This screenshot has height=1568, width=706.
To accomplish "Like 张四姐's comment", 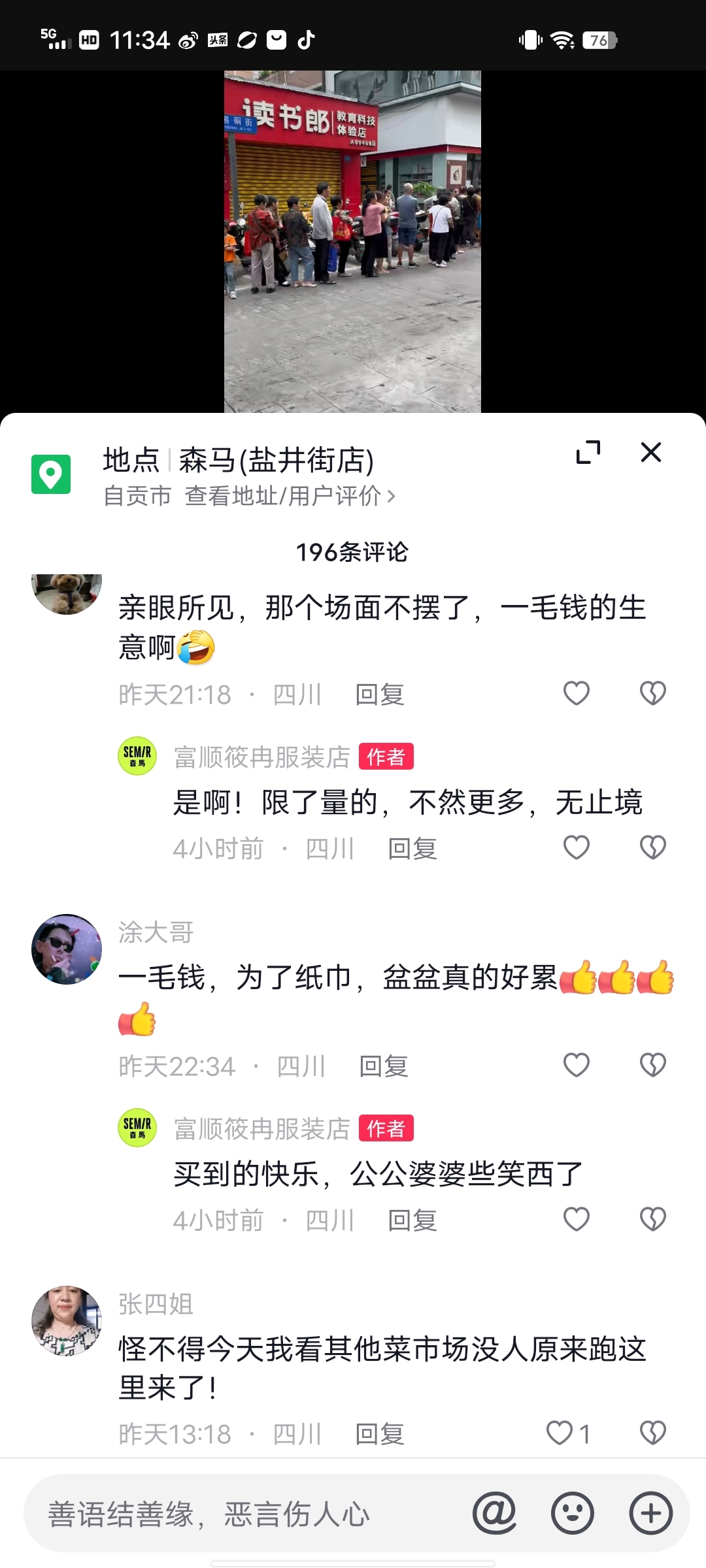I will tap(560, 1433).
